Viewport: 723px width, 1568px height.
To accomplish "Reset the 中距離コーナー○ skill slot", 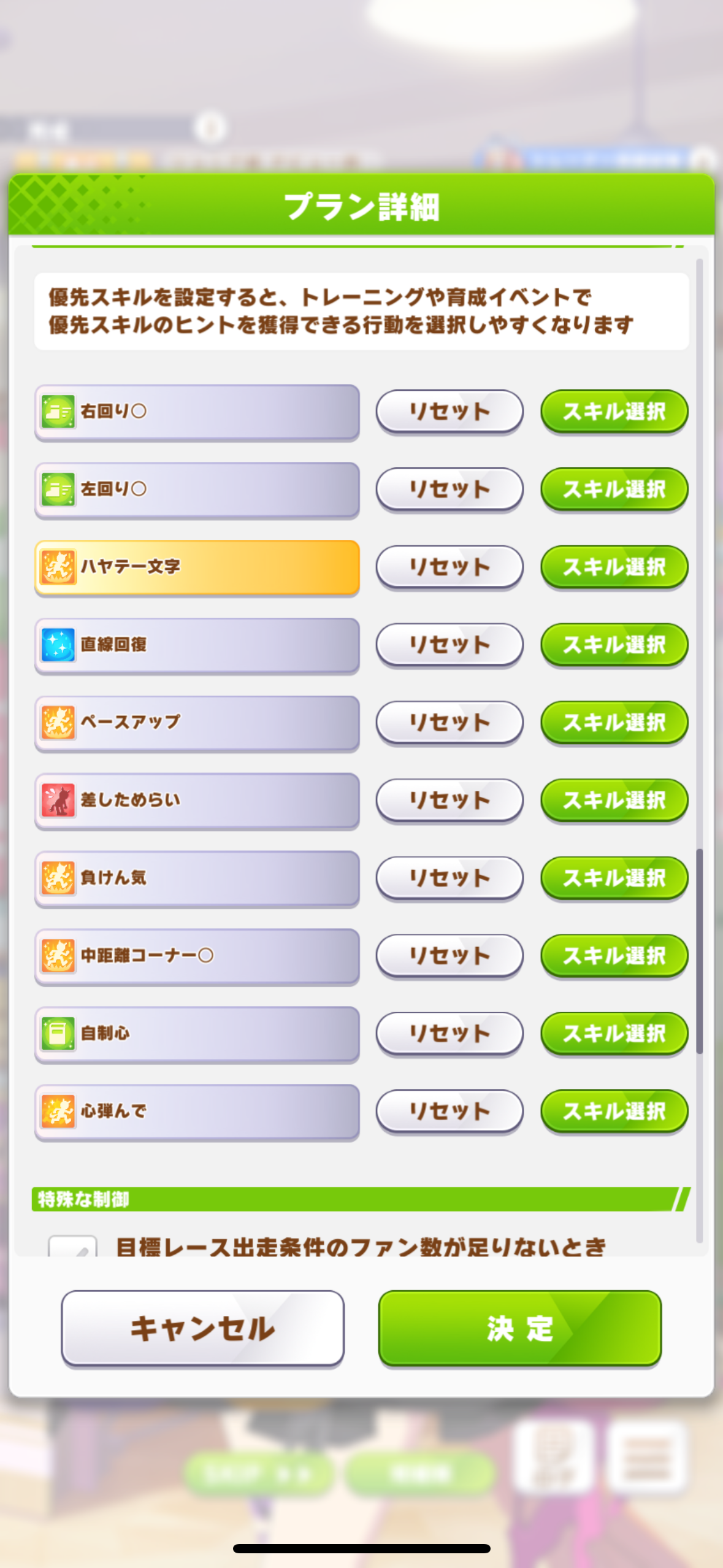I will point(449,956).
